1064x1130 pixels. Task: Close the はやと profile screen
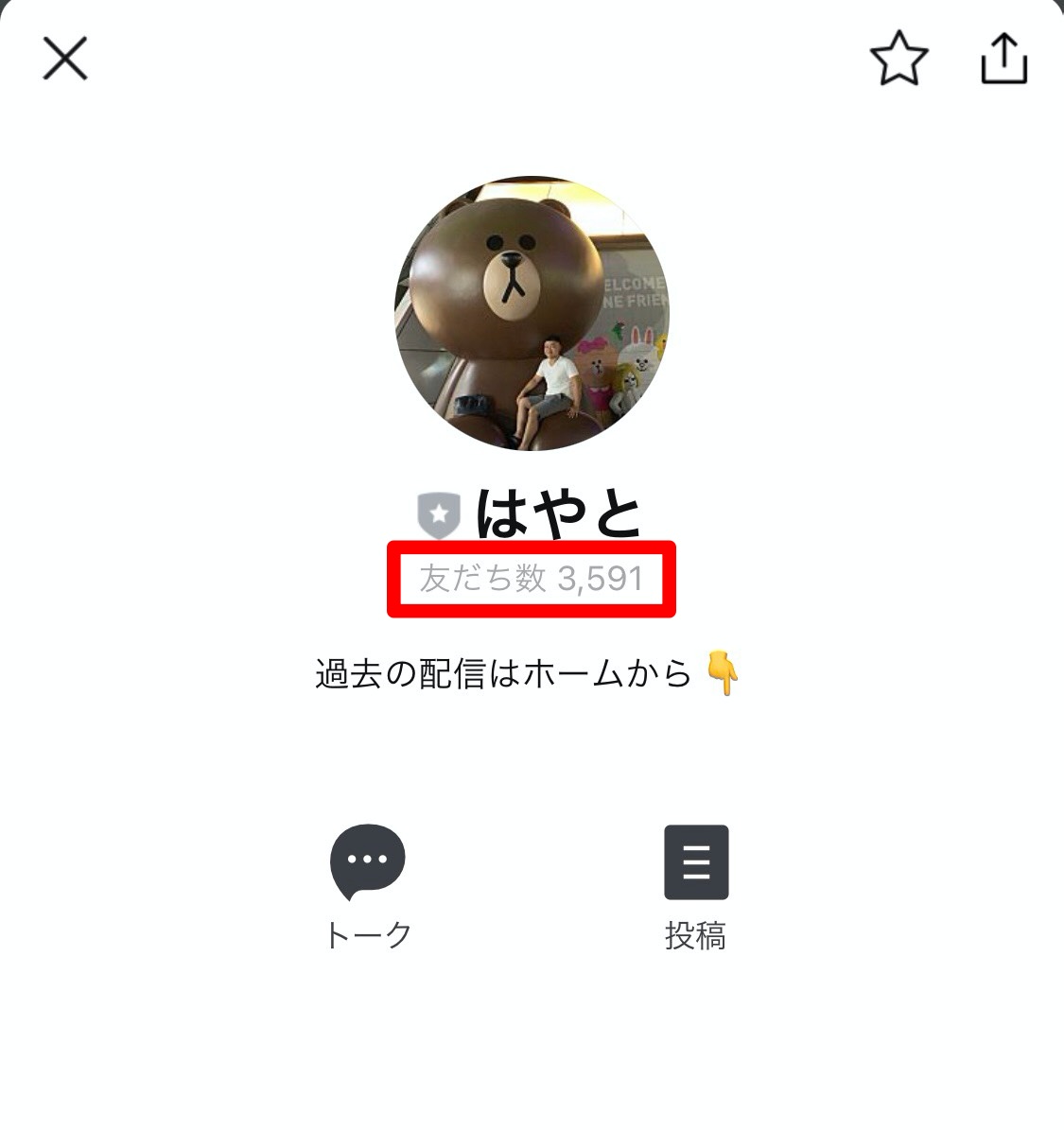(x=64, y=59)
